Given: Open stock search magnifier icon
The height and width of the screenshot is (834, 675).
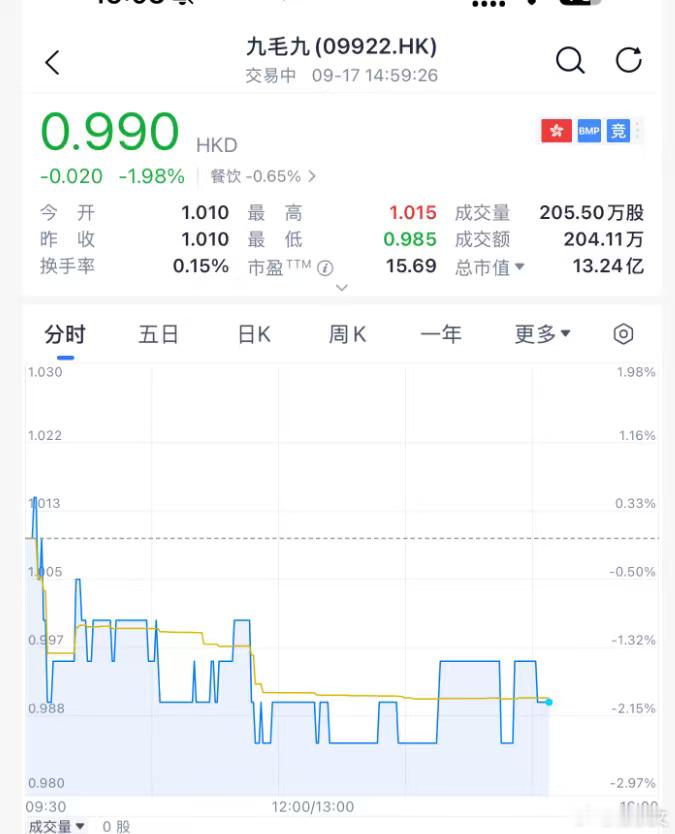Looking at the screenshot, I should (x=570, y=60).
